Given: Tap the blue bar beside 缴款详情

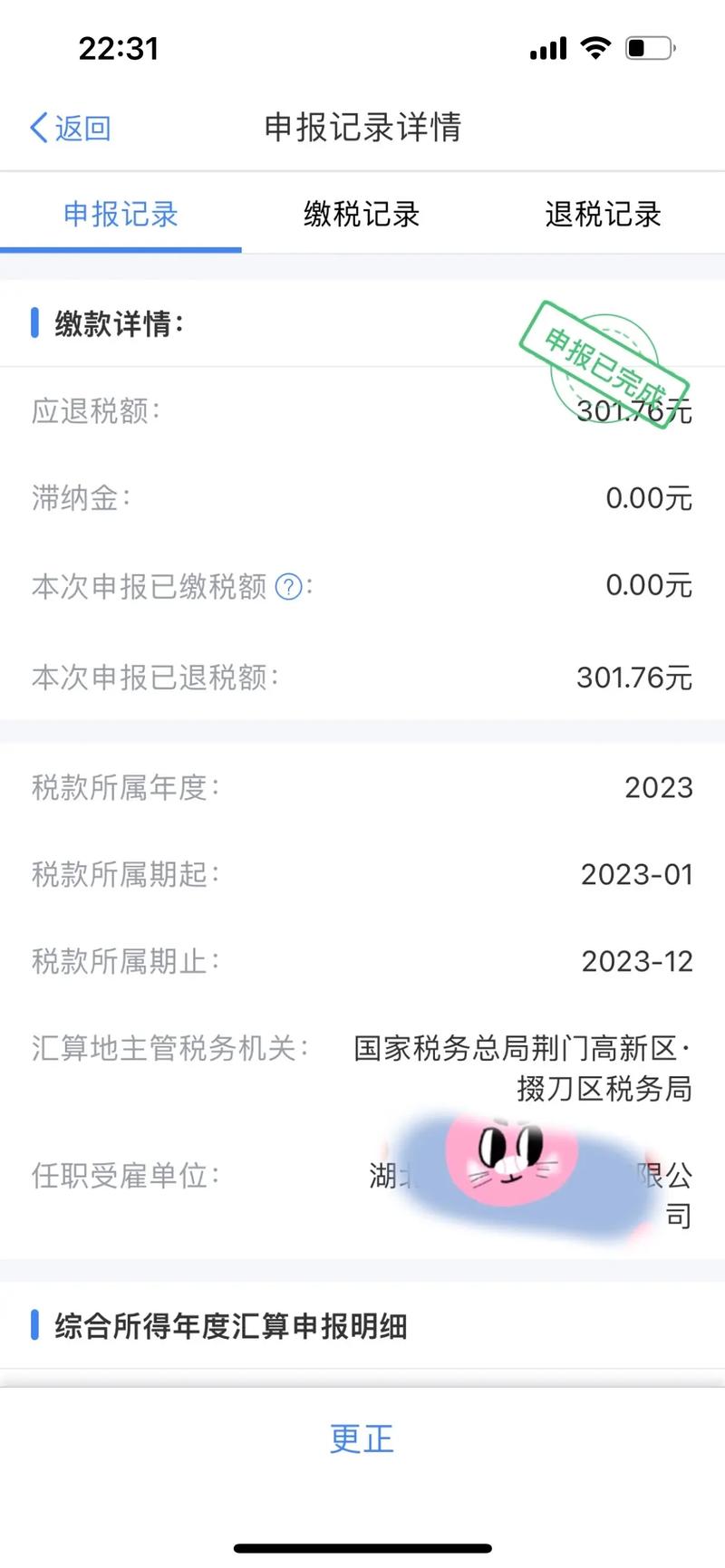Looking at the screenshot, I should (34, 323).
